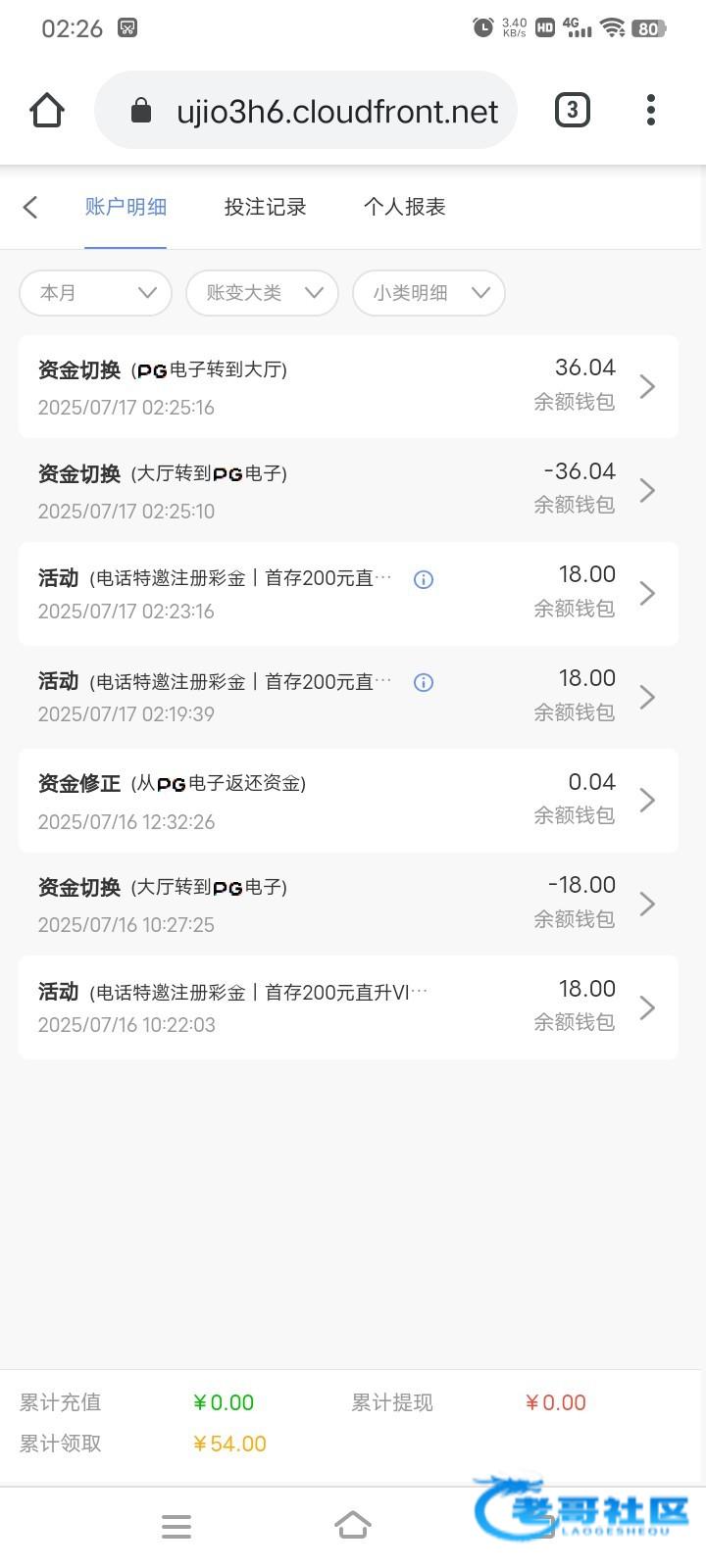
Task: Go back using the page back arrow
Action: 30,207
